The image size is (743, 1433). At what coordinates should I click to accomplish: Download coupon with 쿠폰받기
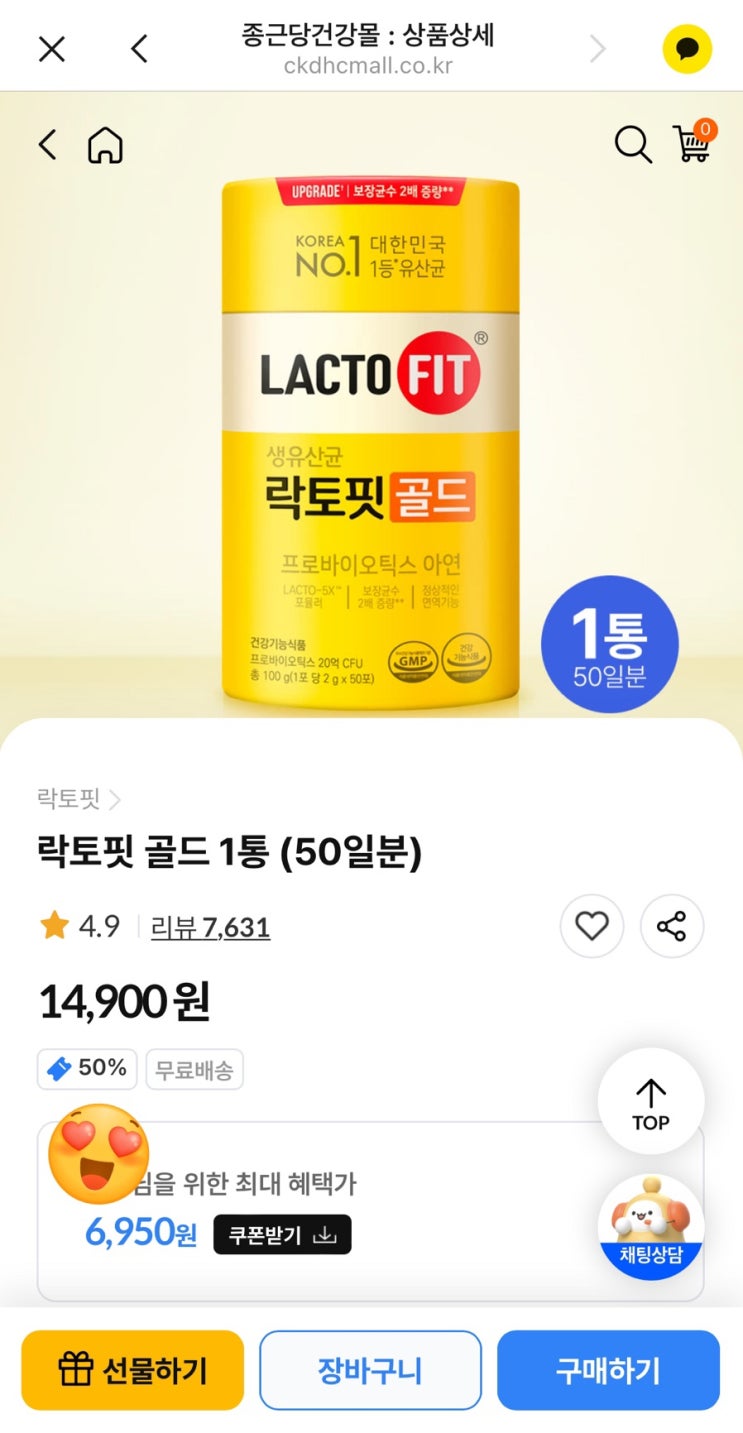click(282, 1235)
